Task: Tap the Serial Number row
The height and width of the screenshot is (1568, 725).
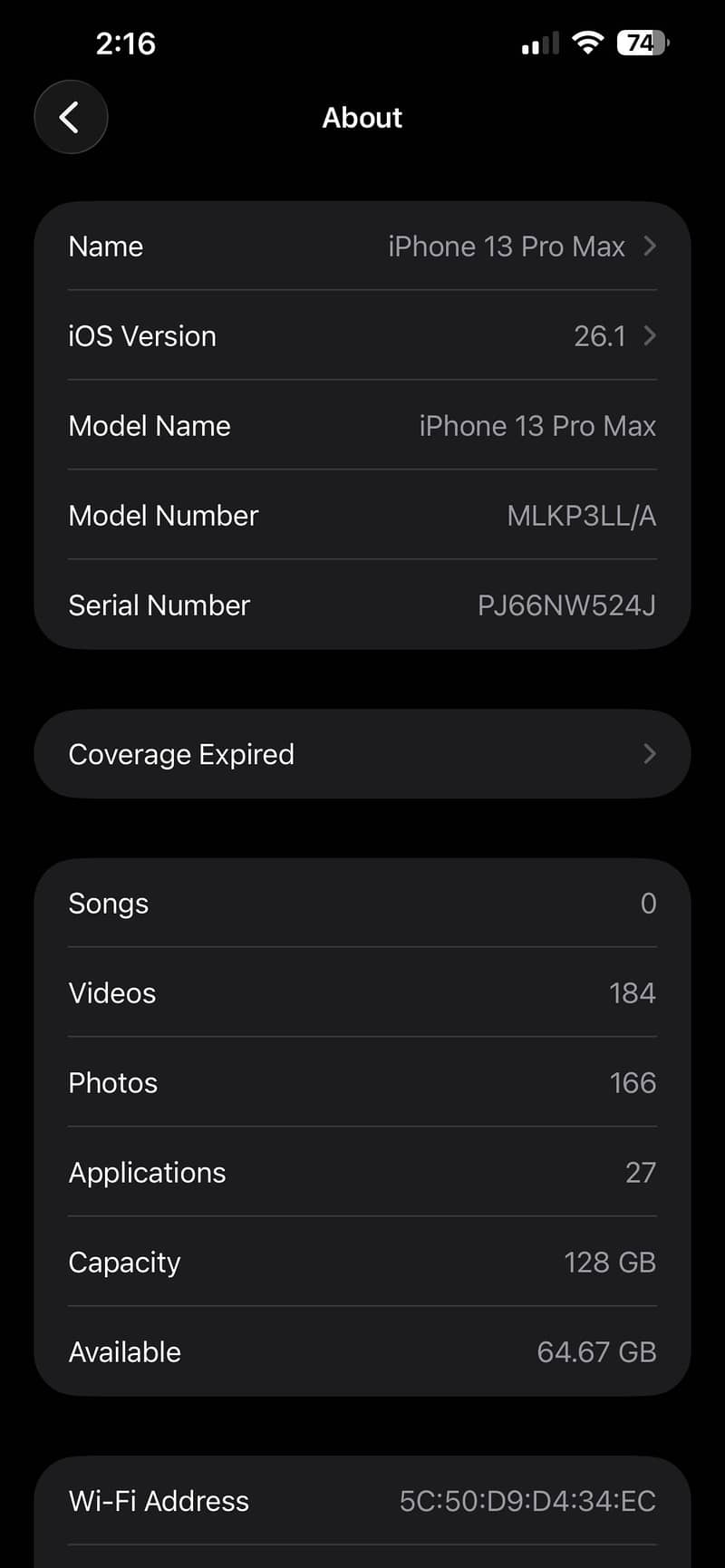Action: coord(362,605)
